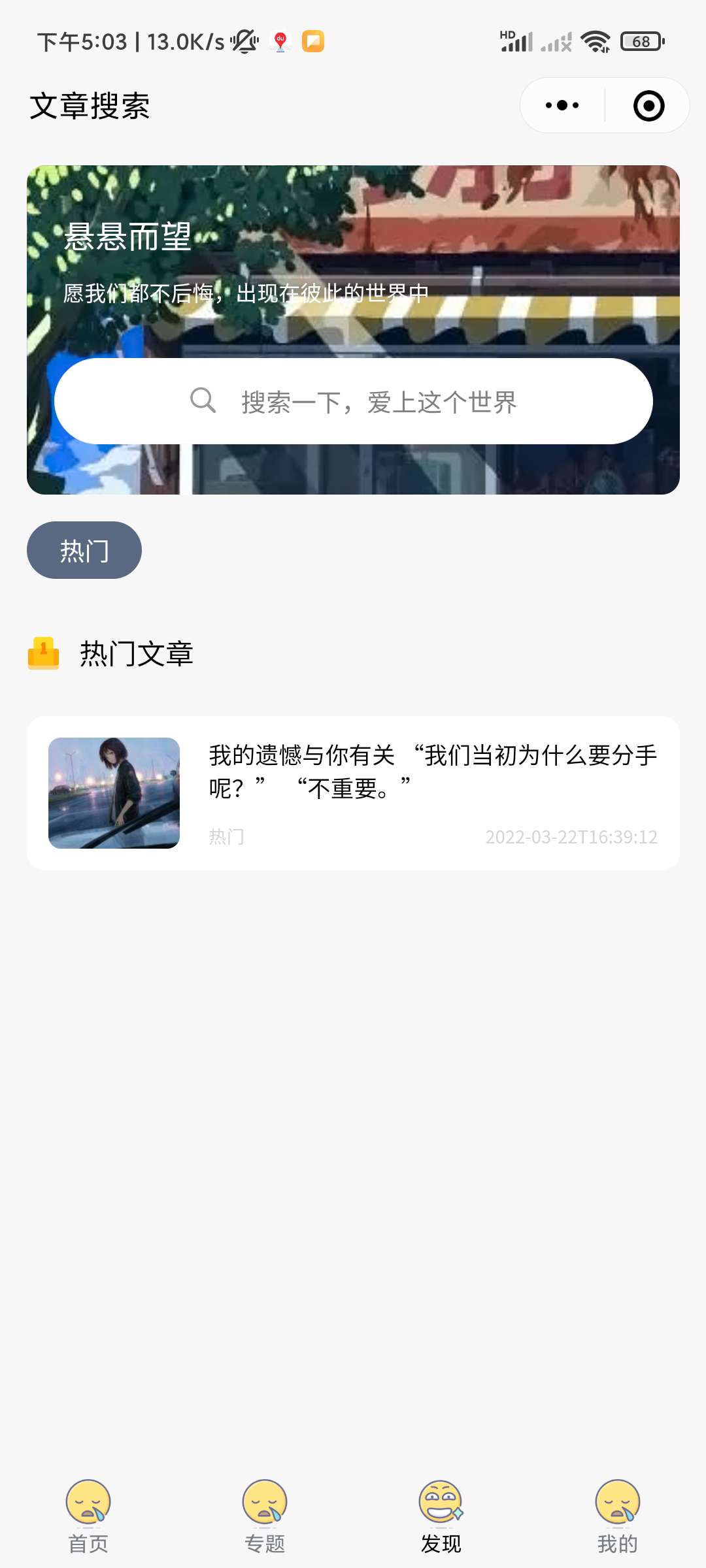Click the circular capsule close icon

pos(648,105)
